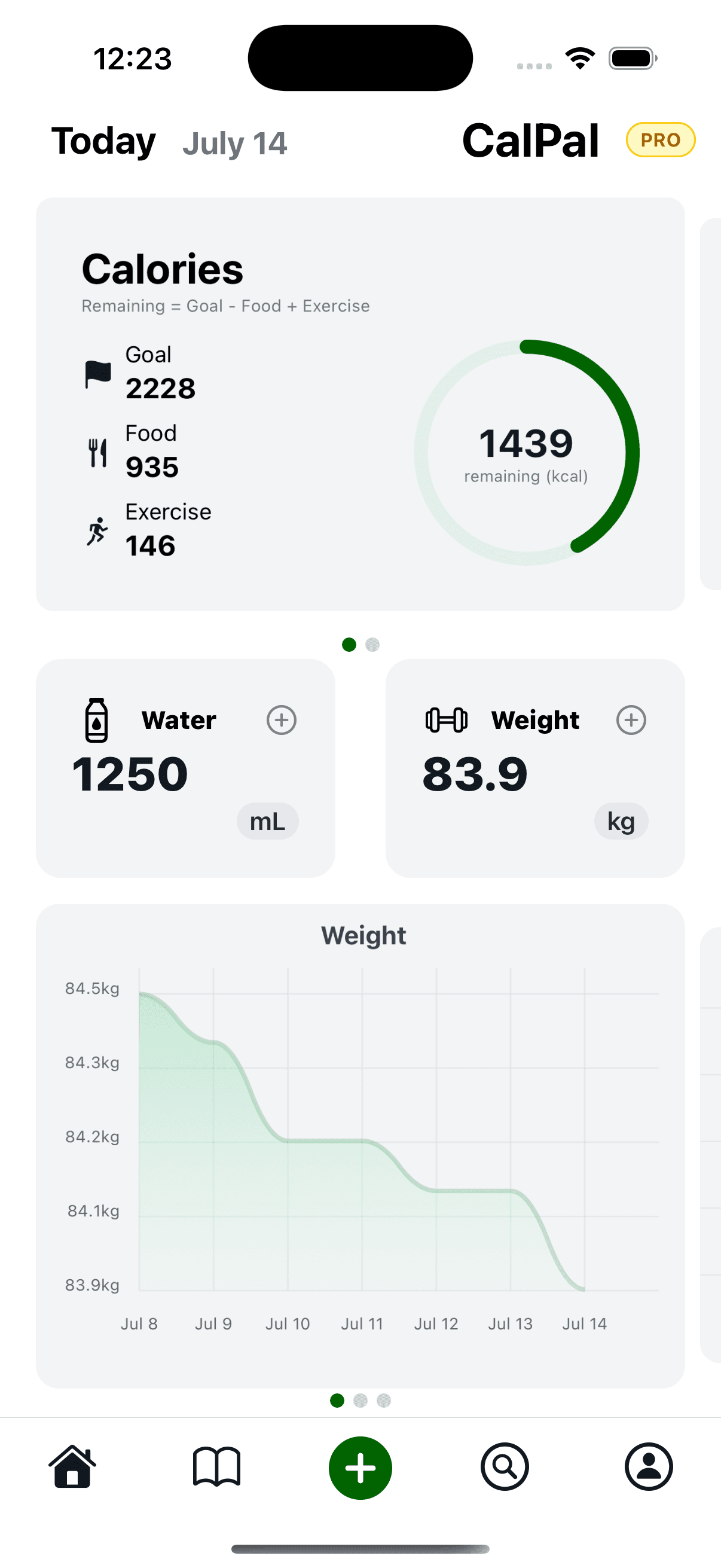Tap the green plus button to log entry

pyautogui.click(x=360, y=1467)
